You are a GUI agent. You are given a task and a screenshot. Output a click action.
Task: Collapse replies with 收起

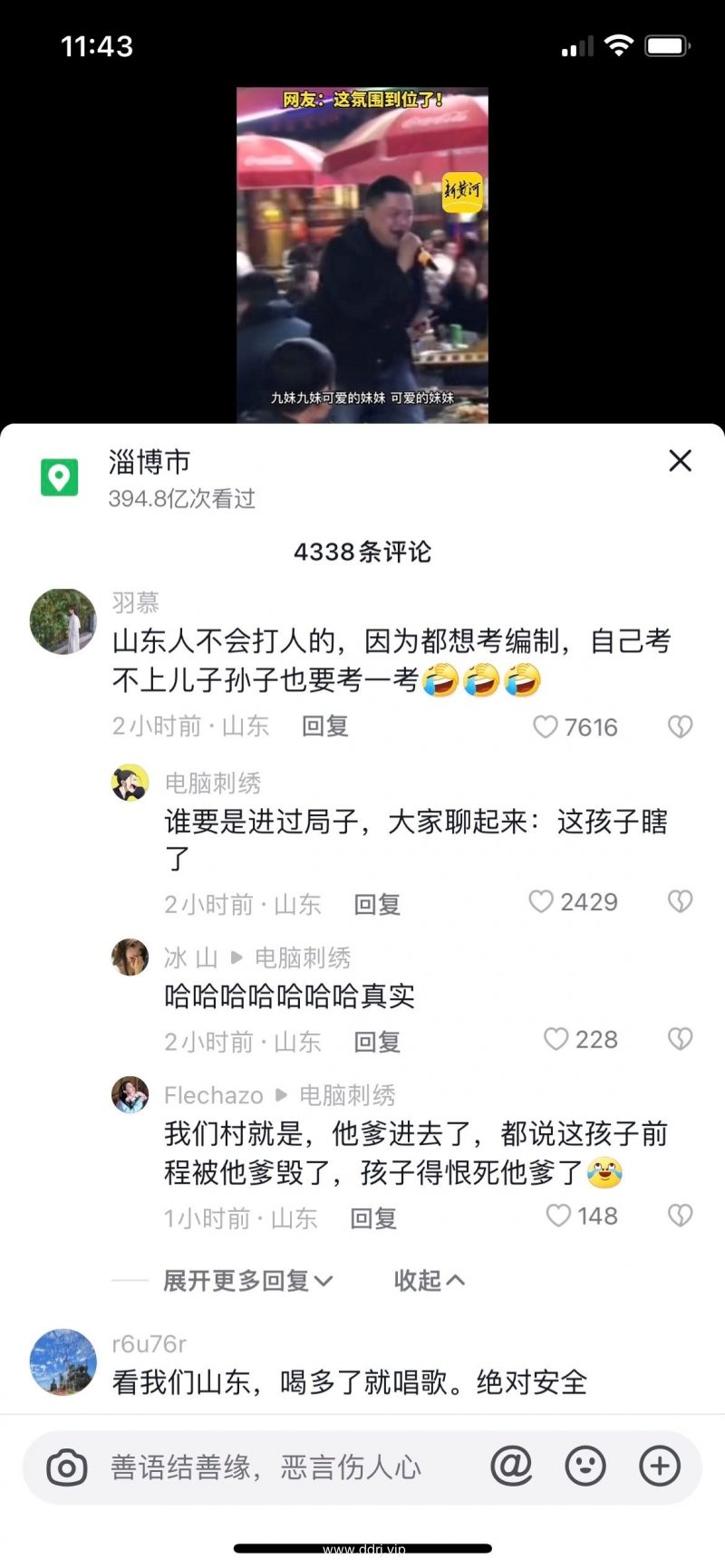pos(429,1280)
